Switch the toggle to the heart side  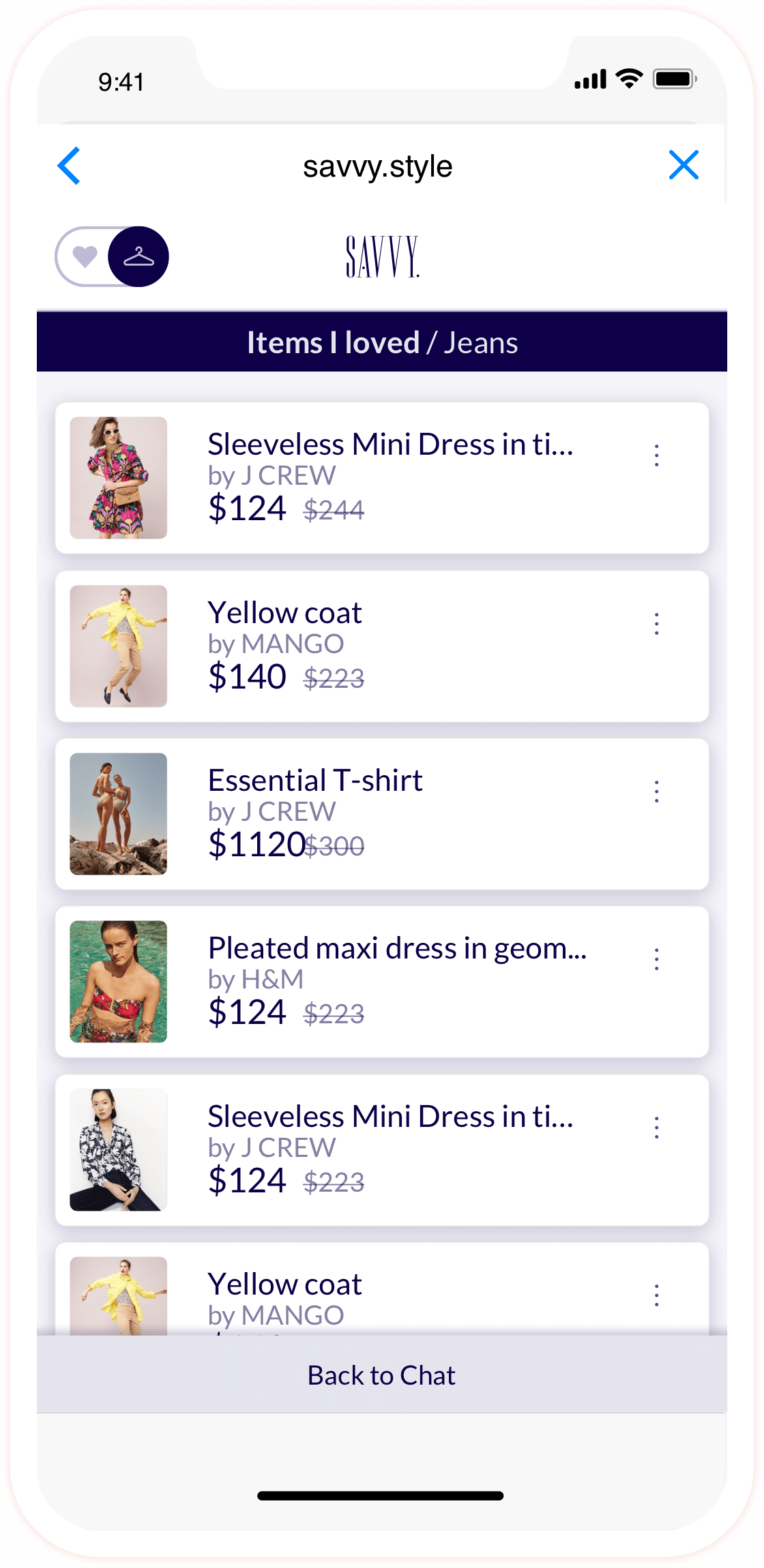[85, 257]
